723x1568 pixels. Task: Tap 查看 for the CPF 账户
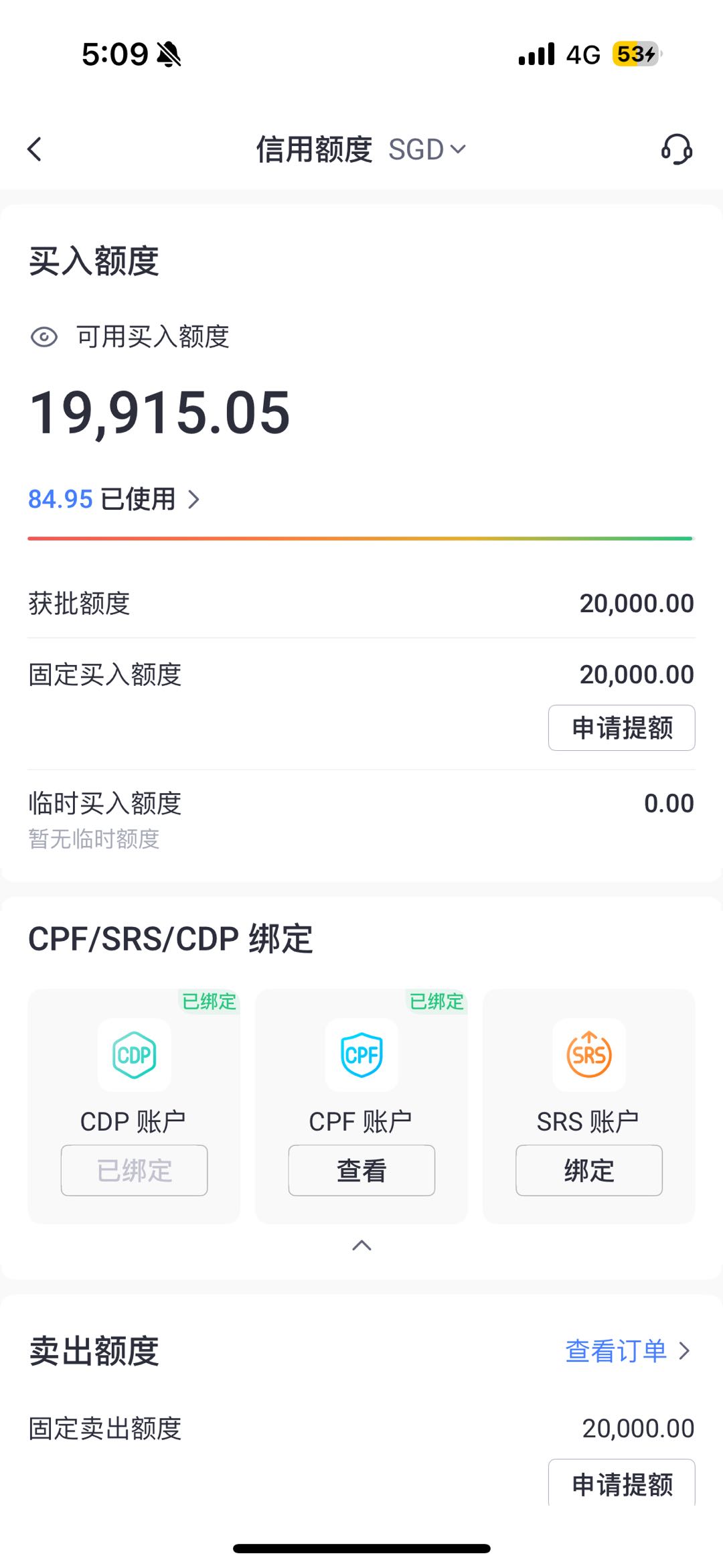click(x=361, y=1170)
